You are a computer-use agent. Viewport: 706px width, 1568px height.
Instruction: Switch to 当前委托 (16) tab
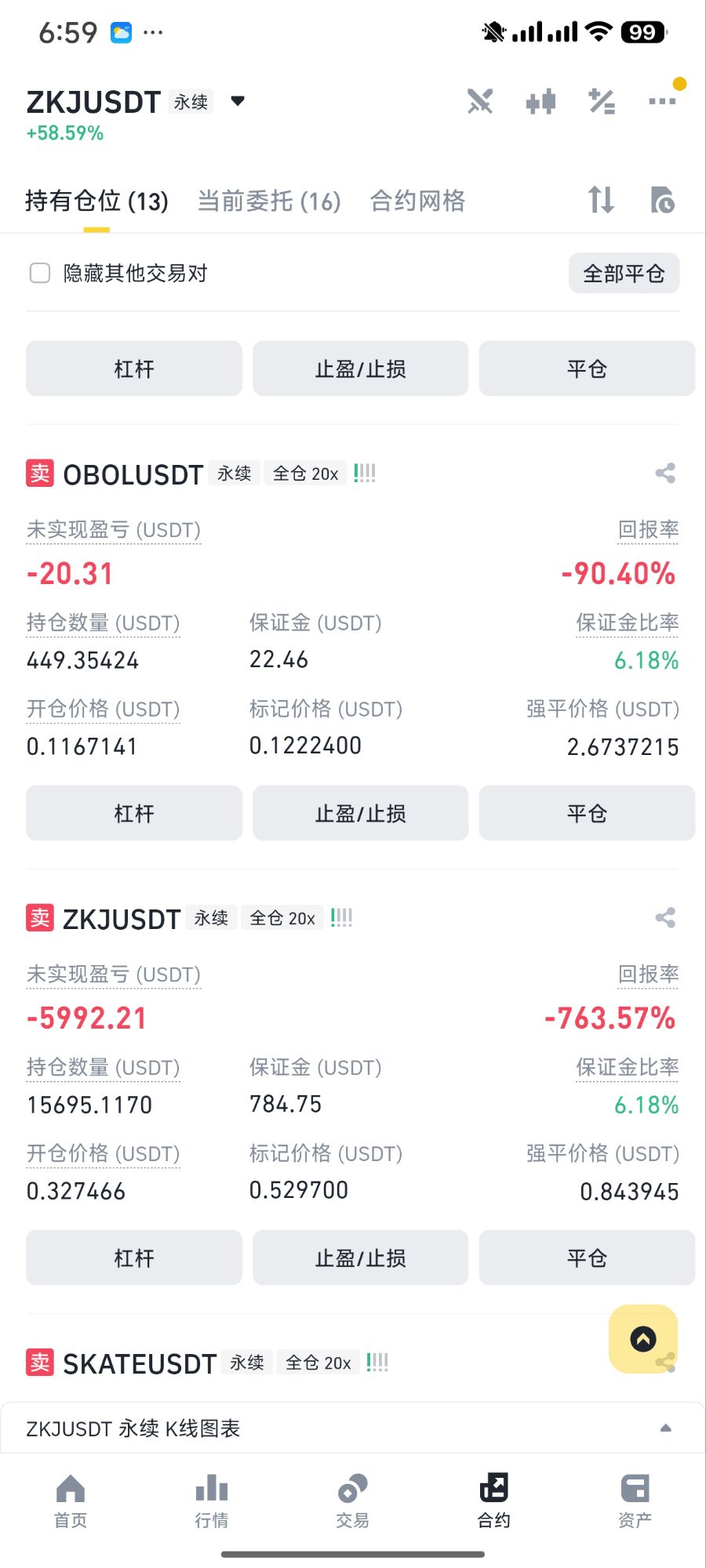click(269, 201)
